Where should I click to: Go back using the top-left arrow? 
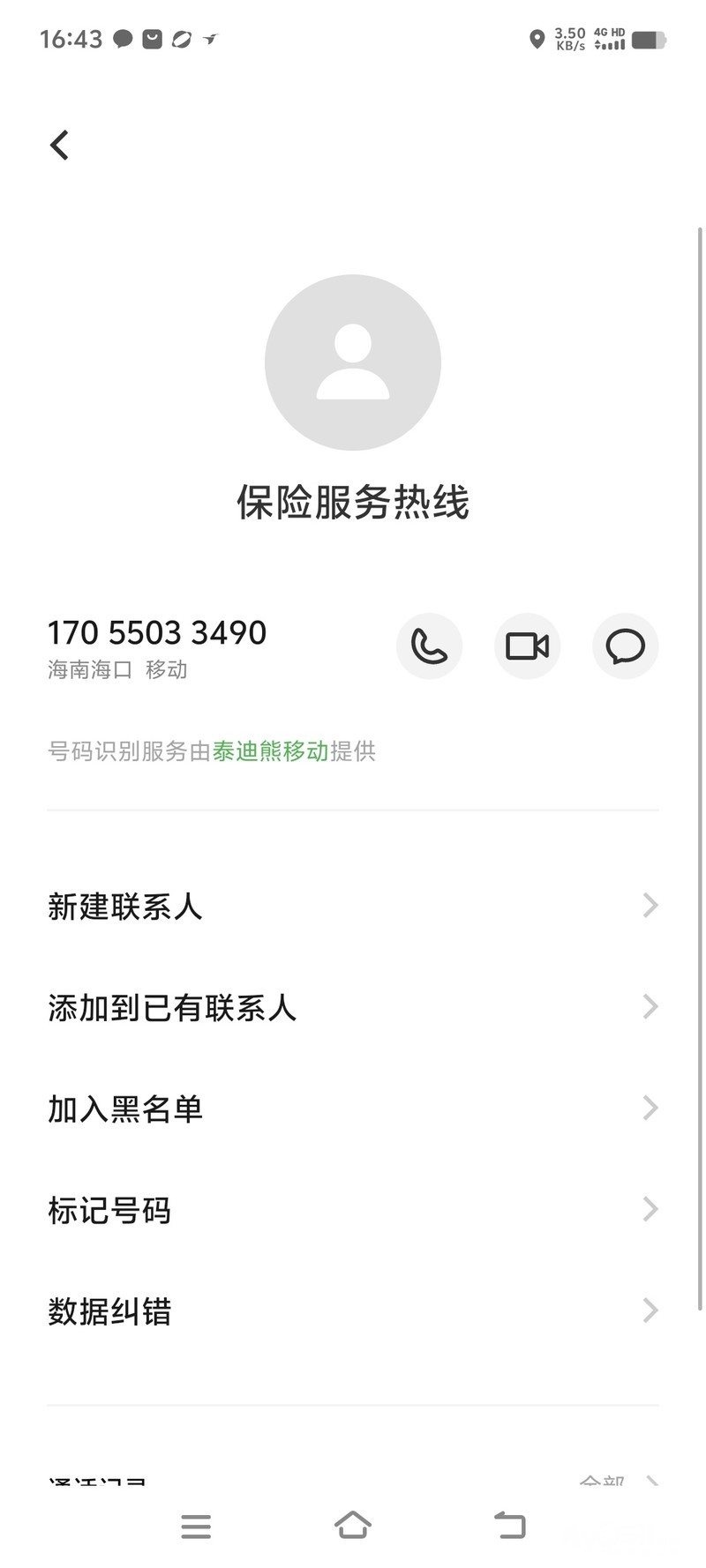59,145
